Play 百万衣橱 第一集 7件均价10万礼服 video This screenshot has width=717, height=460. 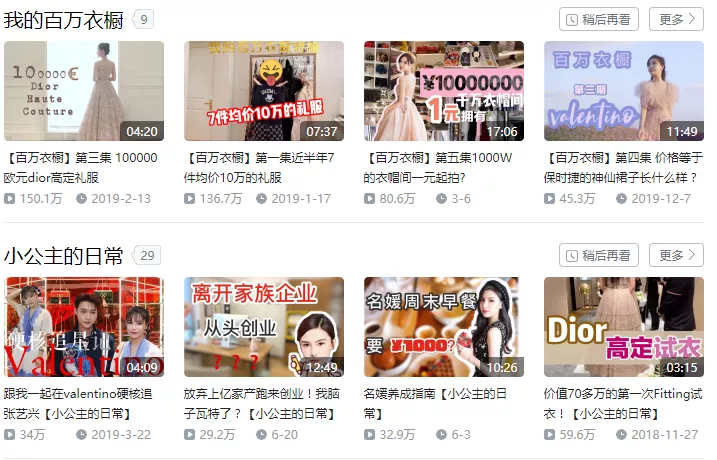pyautogui.click(x=264, y=91)
